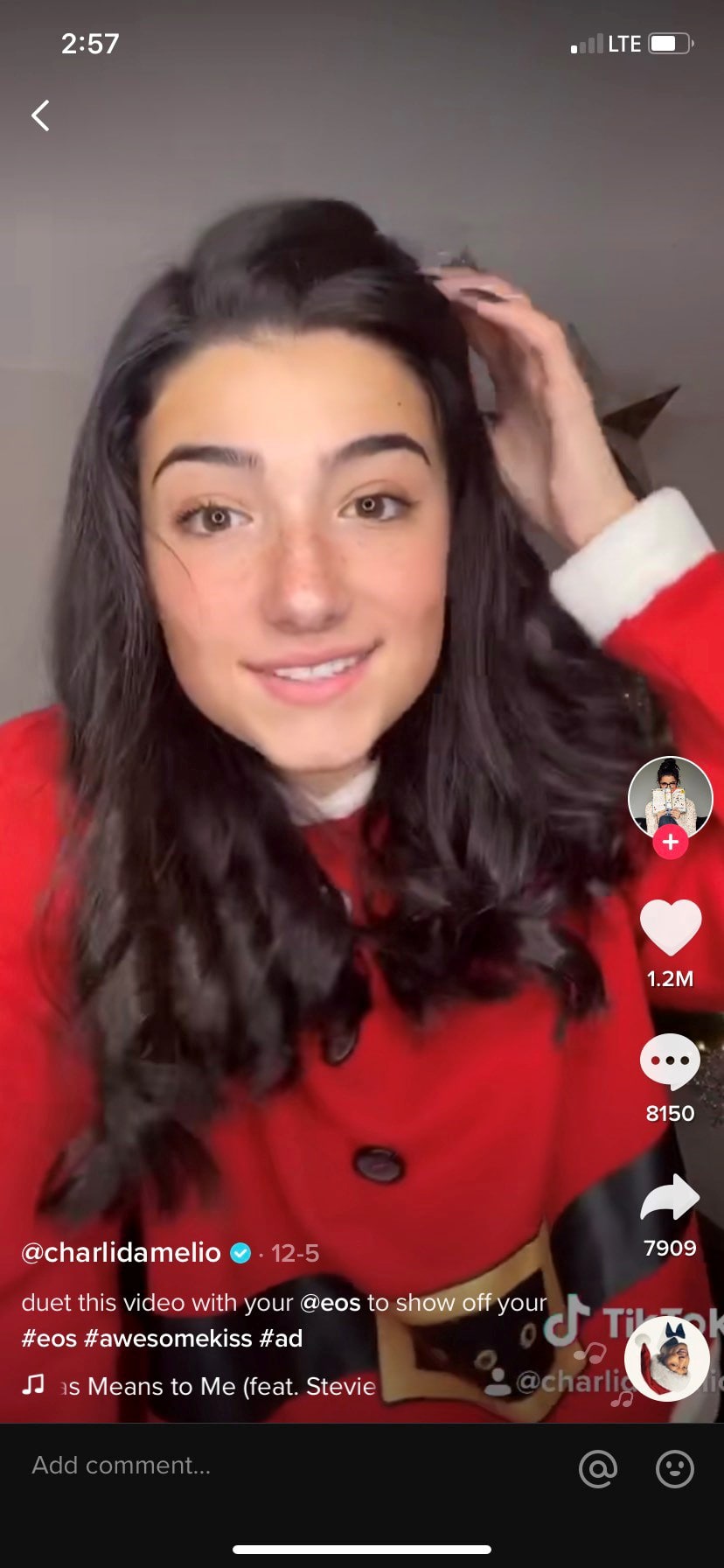Open the comments bubble
This screenshot has height=1568, width=724.
[x=671, y=1061]
